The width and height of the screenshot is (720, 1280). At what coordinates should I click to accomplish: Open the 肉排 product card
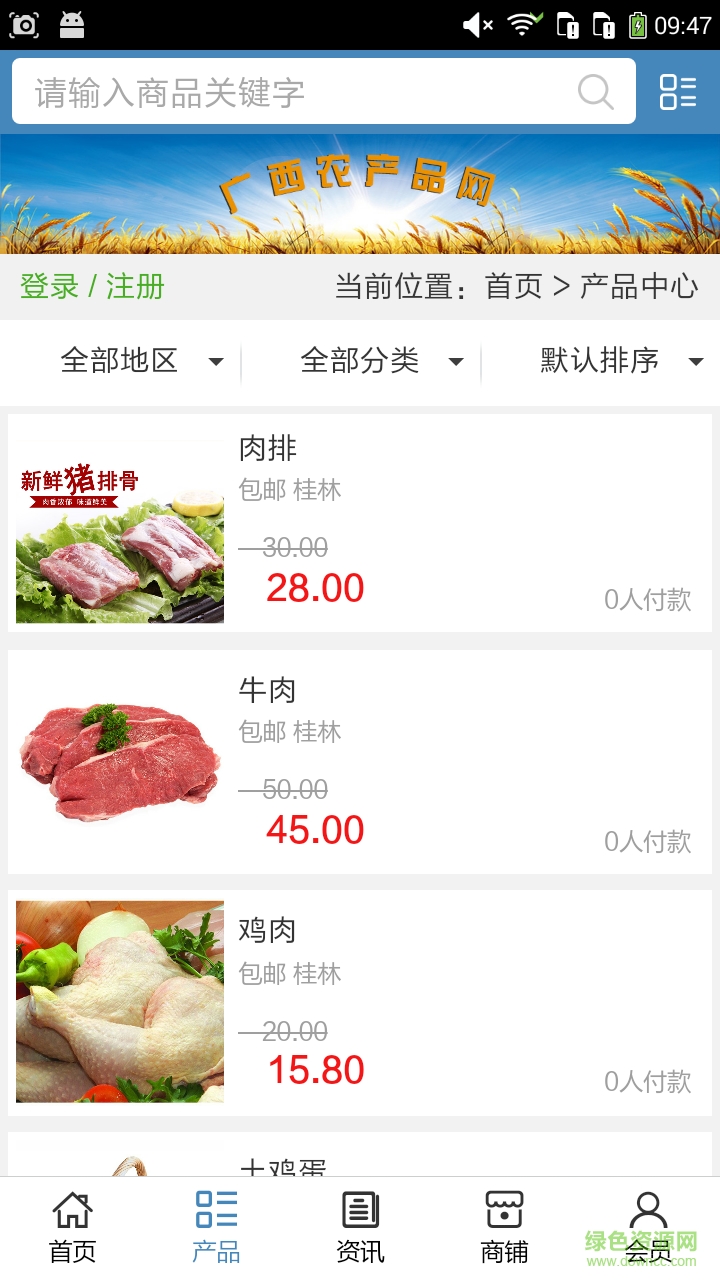pyautogui.click(x=360, y=523)
